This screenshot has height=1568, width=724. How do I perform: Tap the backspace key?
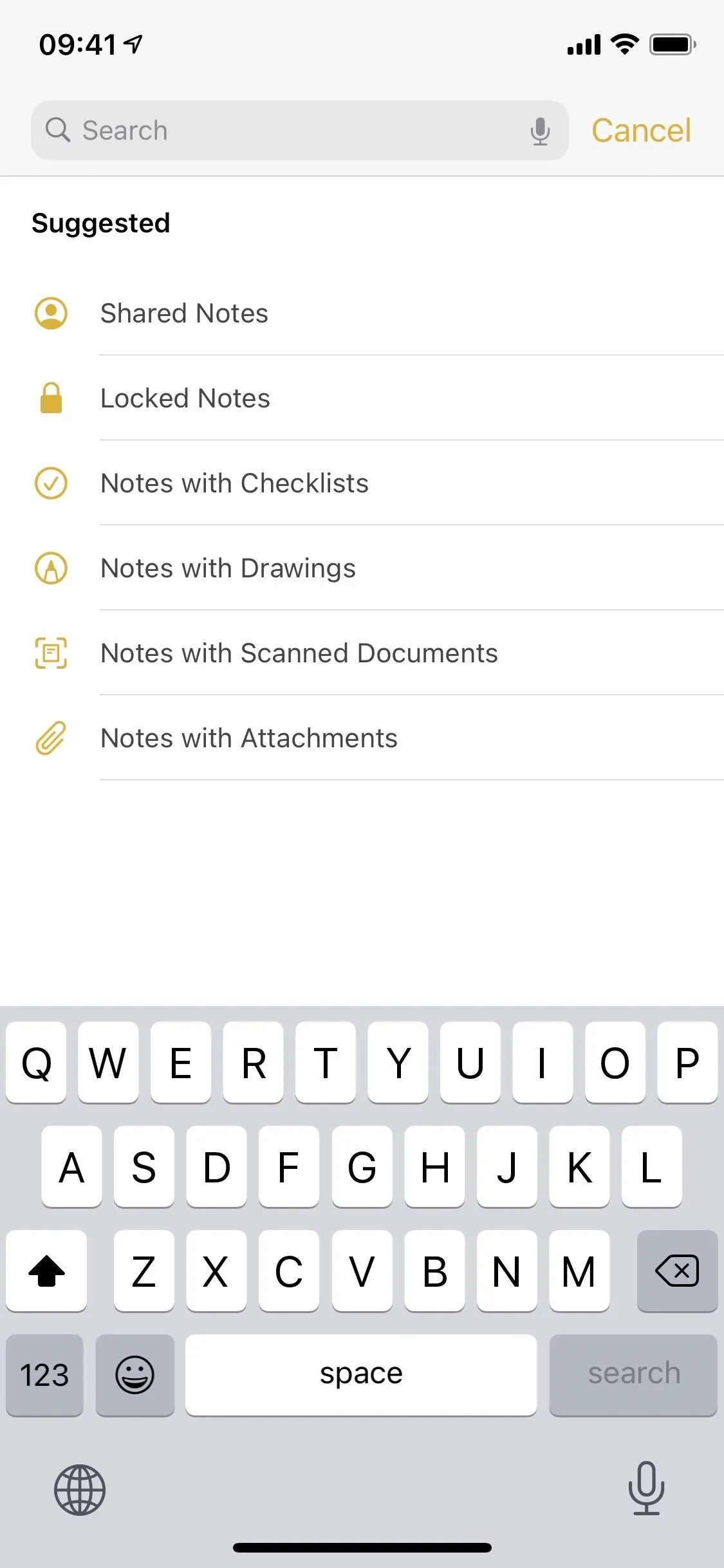point(677,1271)
